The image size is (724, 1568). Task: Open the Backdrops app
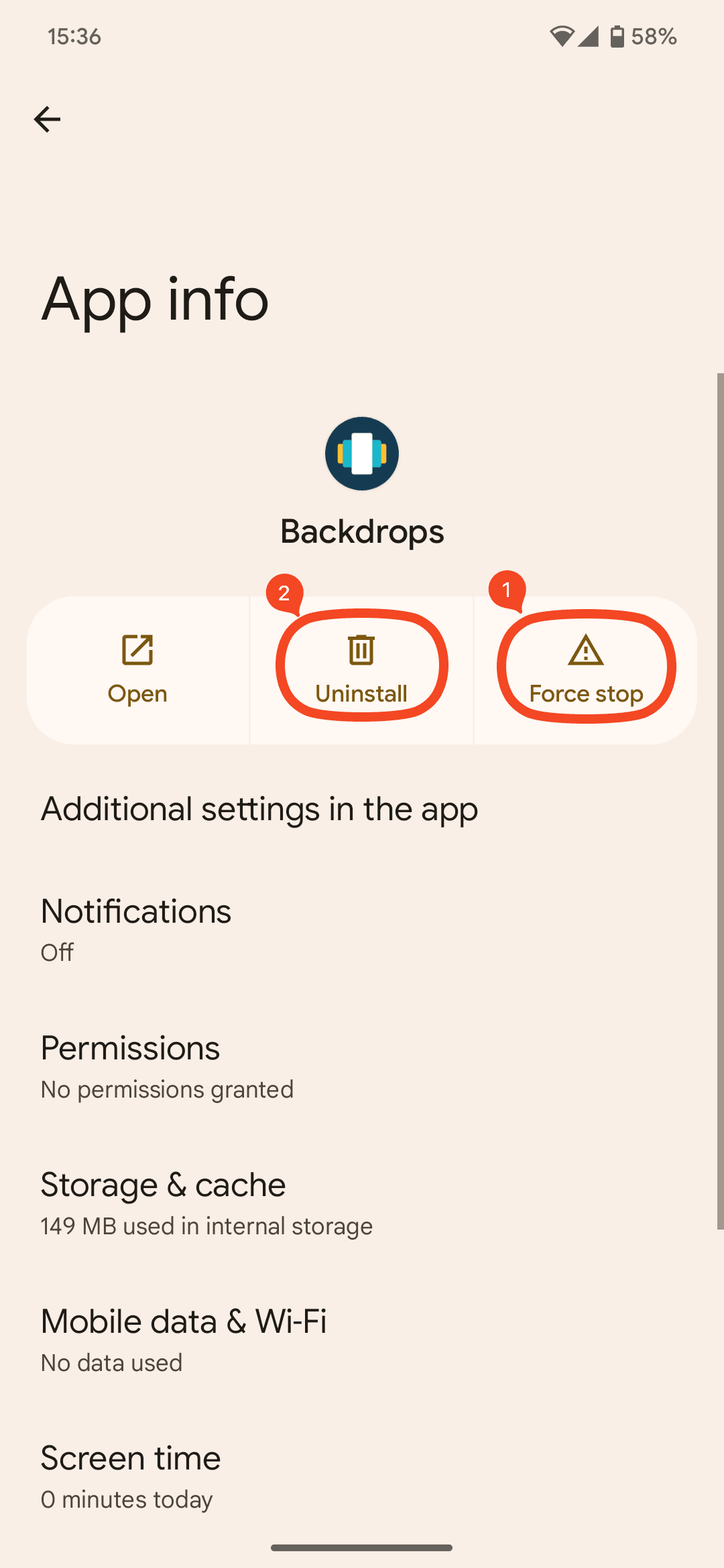(137, 669)
